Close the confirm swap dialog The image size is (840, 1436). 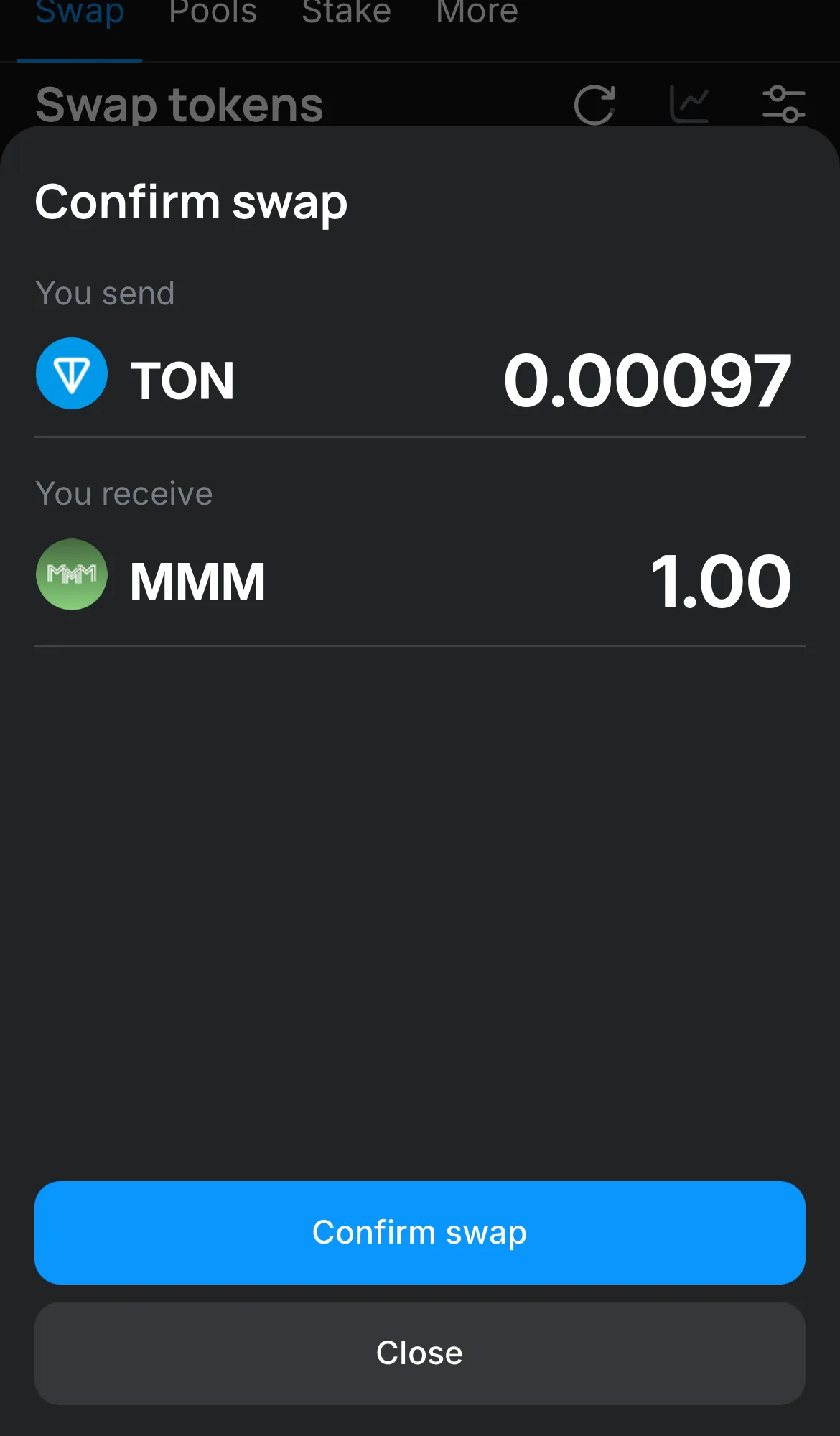[419, 1353]
